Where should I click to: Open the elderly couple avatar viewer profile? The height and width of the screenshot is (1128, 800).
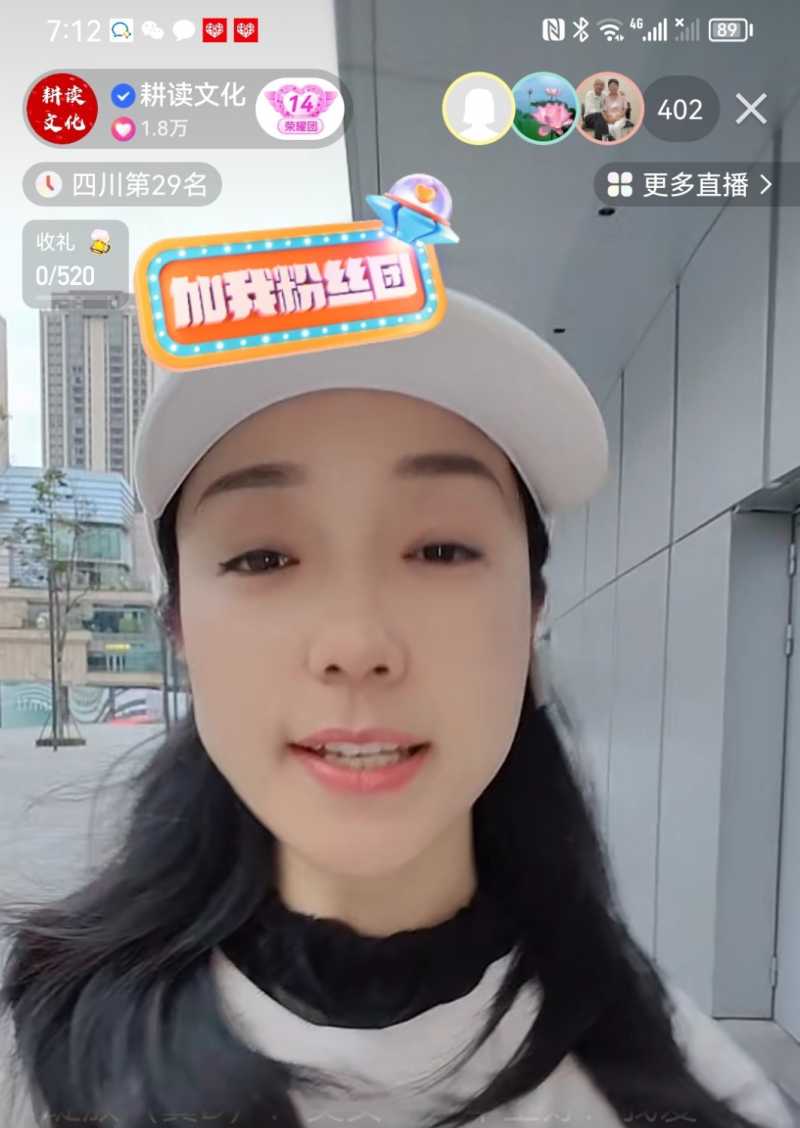[x=607, y=109]
